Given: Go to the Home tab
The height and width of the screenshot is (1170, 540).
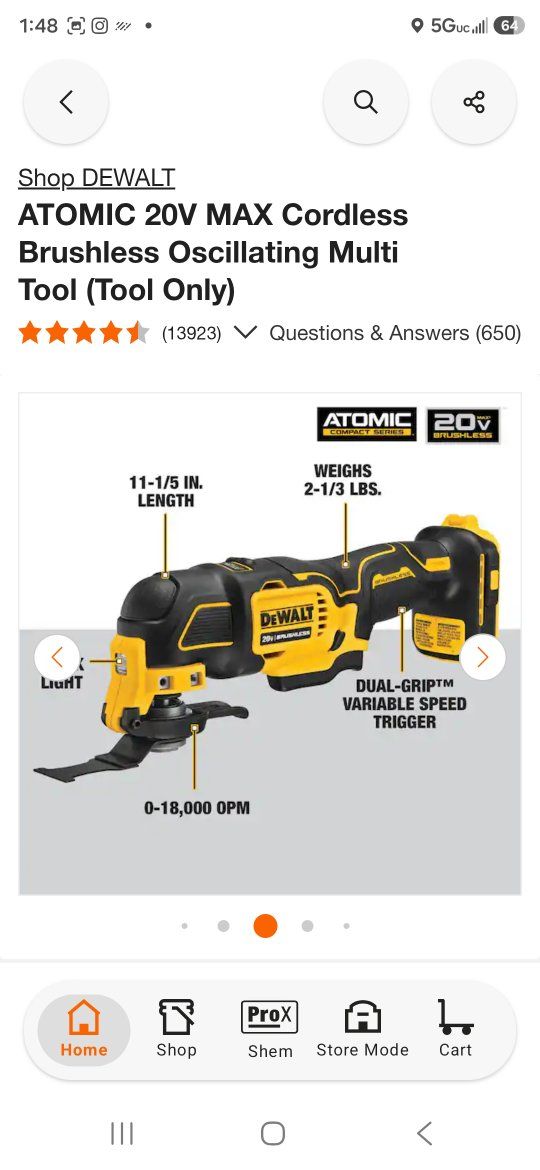Looking at the screenshot, I should (x=84, y=1030).
